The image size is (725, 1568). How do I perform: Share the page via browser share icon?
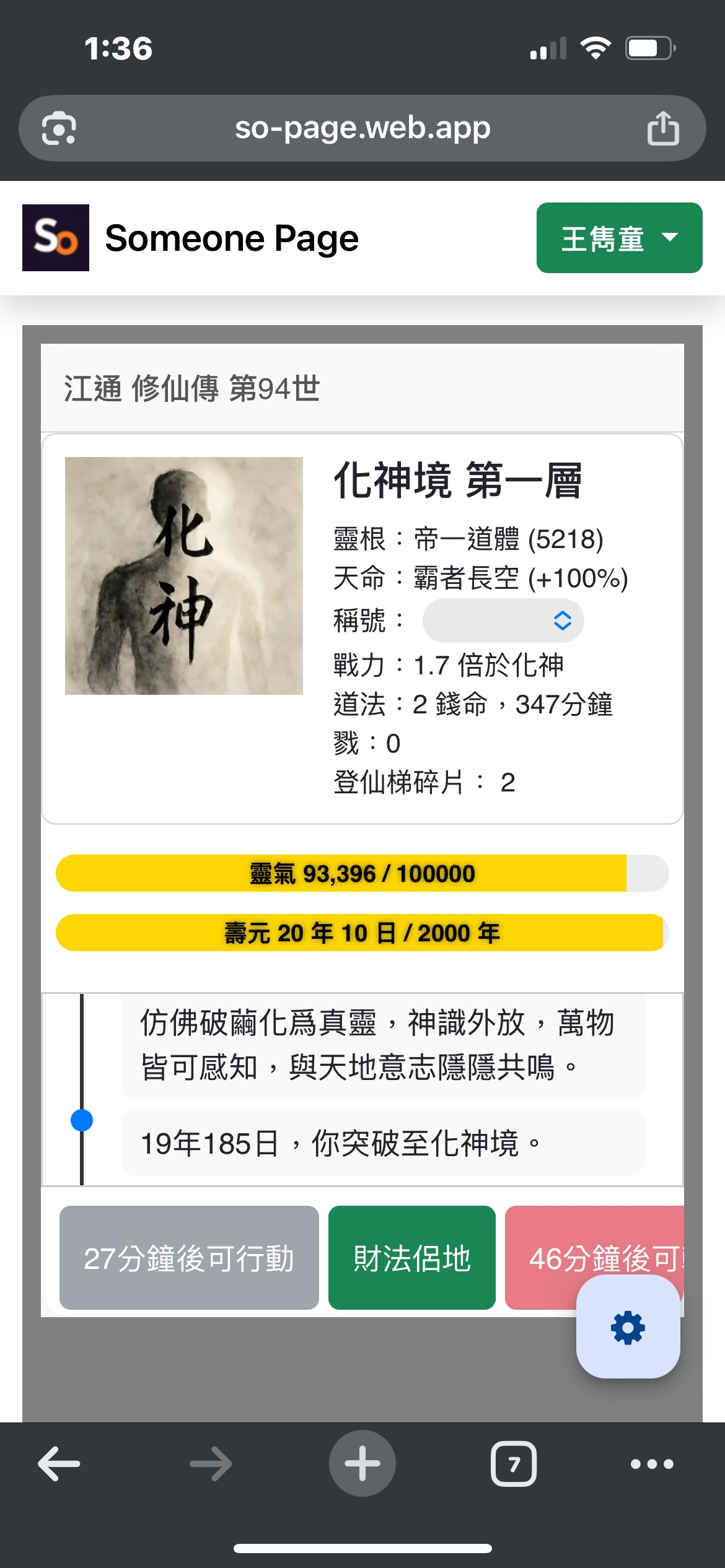[x=662, y=128]
